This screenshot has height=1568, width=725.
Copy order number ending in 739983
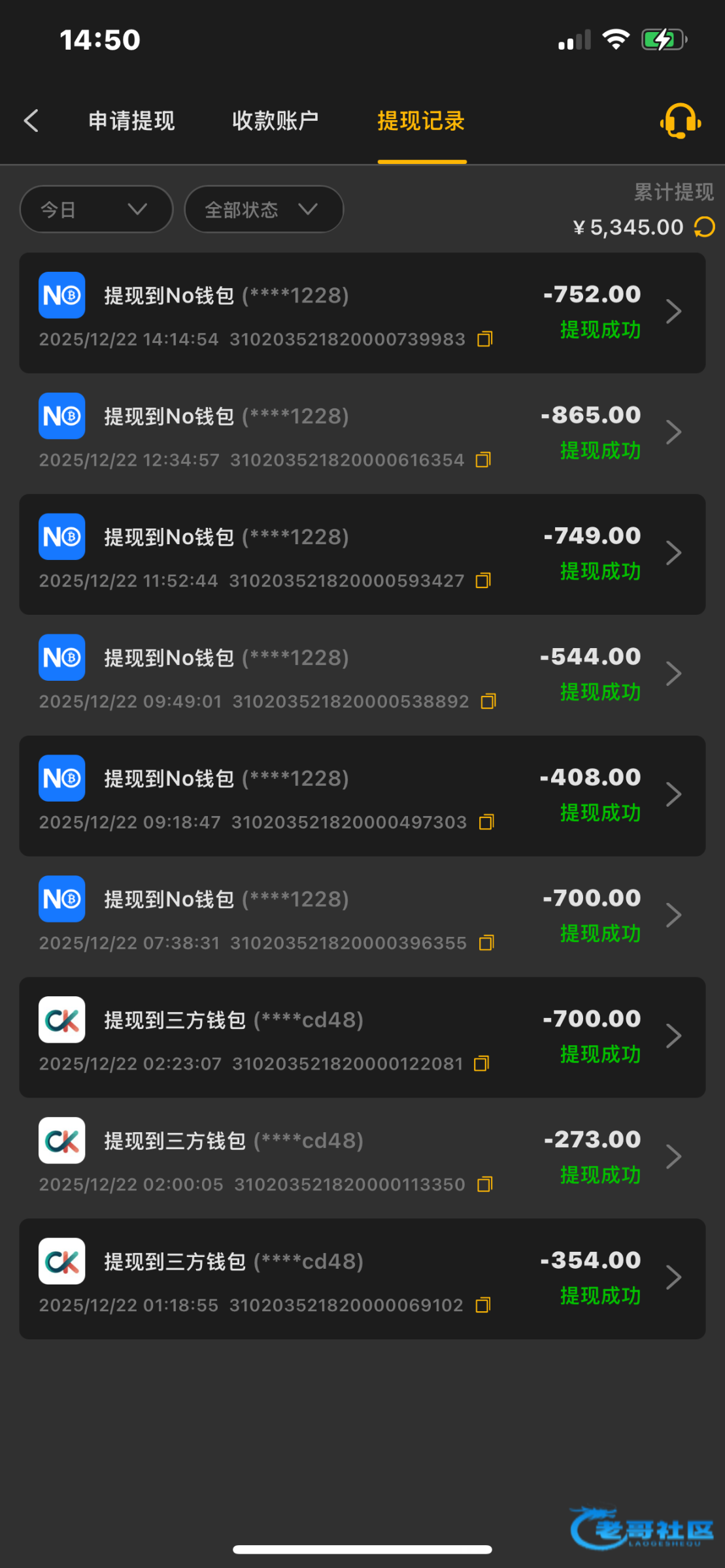[485, 339]
